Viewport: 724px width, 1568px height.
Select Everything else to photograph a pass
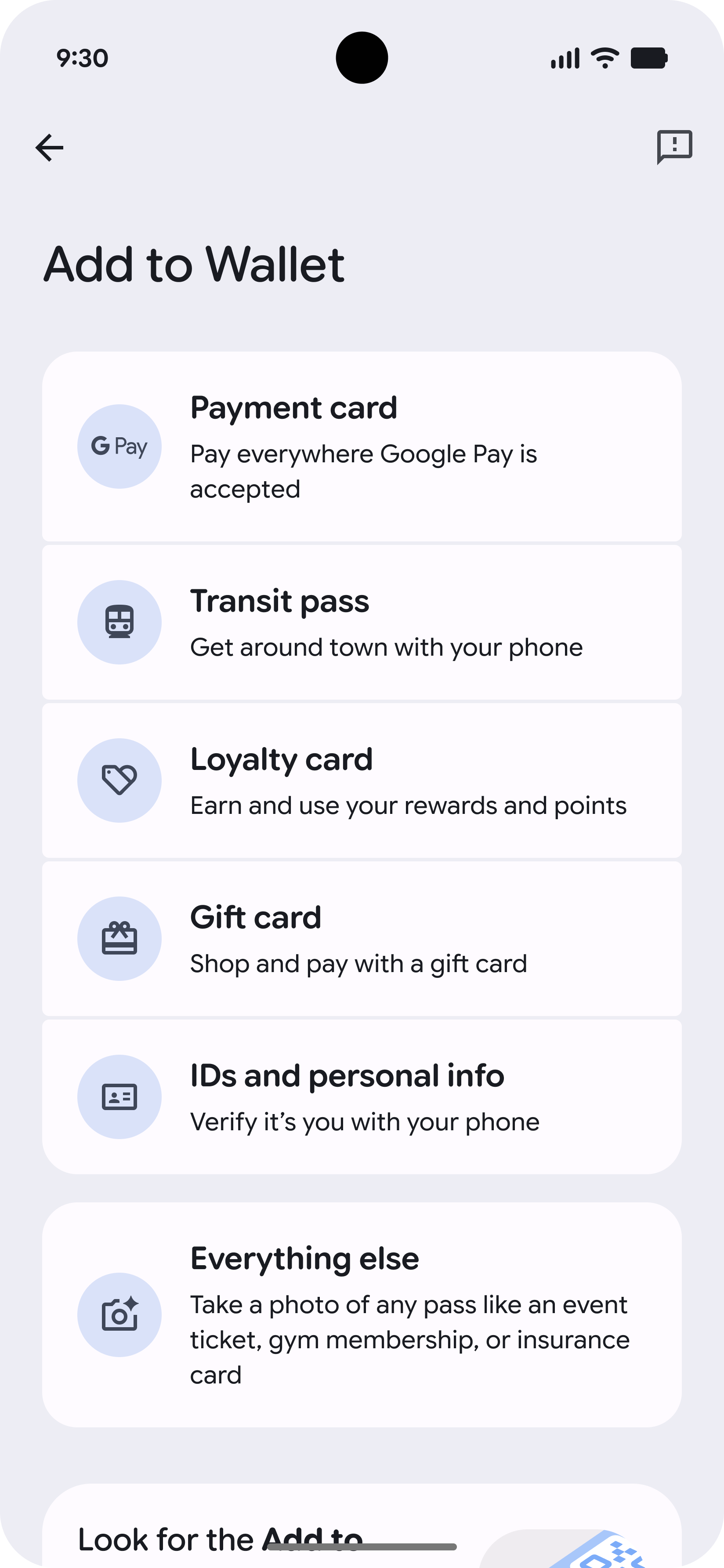click(x=362, y=1315)
